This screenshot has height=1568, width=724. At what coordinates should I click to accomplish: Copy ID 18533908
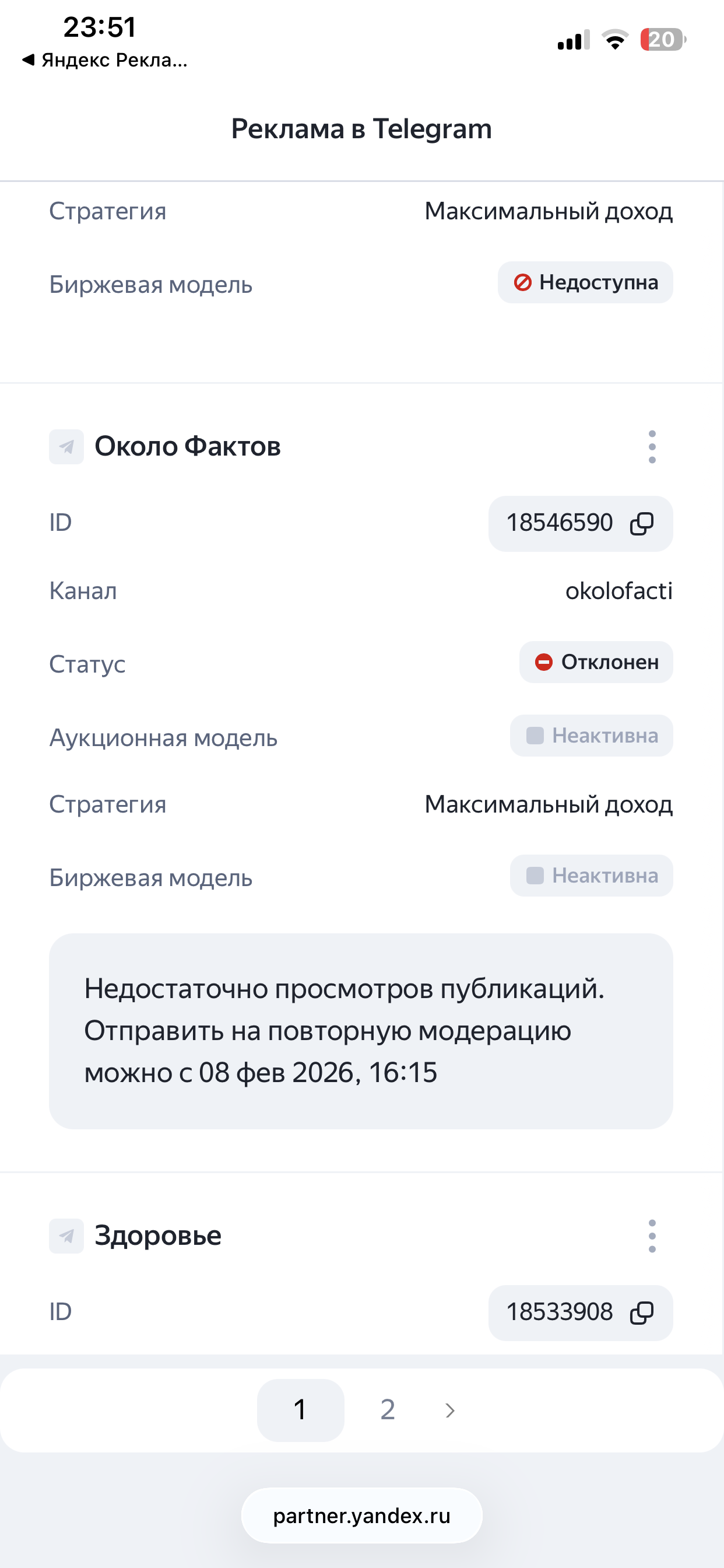pyautogui.click(x=641, y=1312)
